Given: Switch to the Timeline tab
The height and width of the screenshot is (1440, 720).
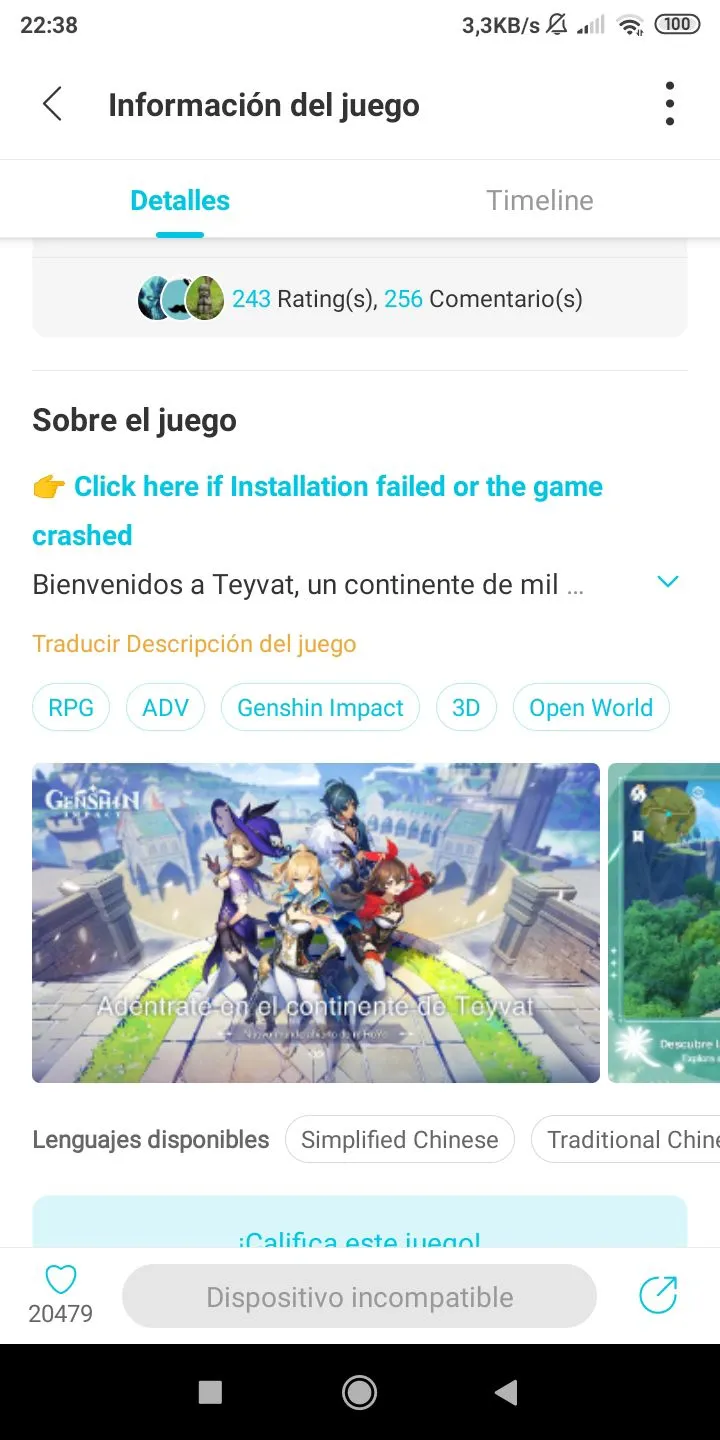Looking at the screenshot, I should (x=539, y=200).
